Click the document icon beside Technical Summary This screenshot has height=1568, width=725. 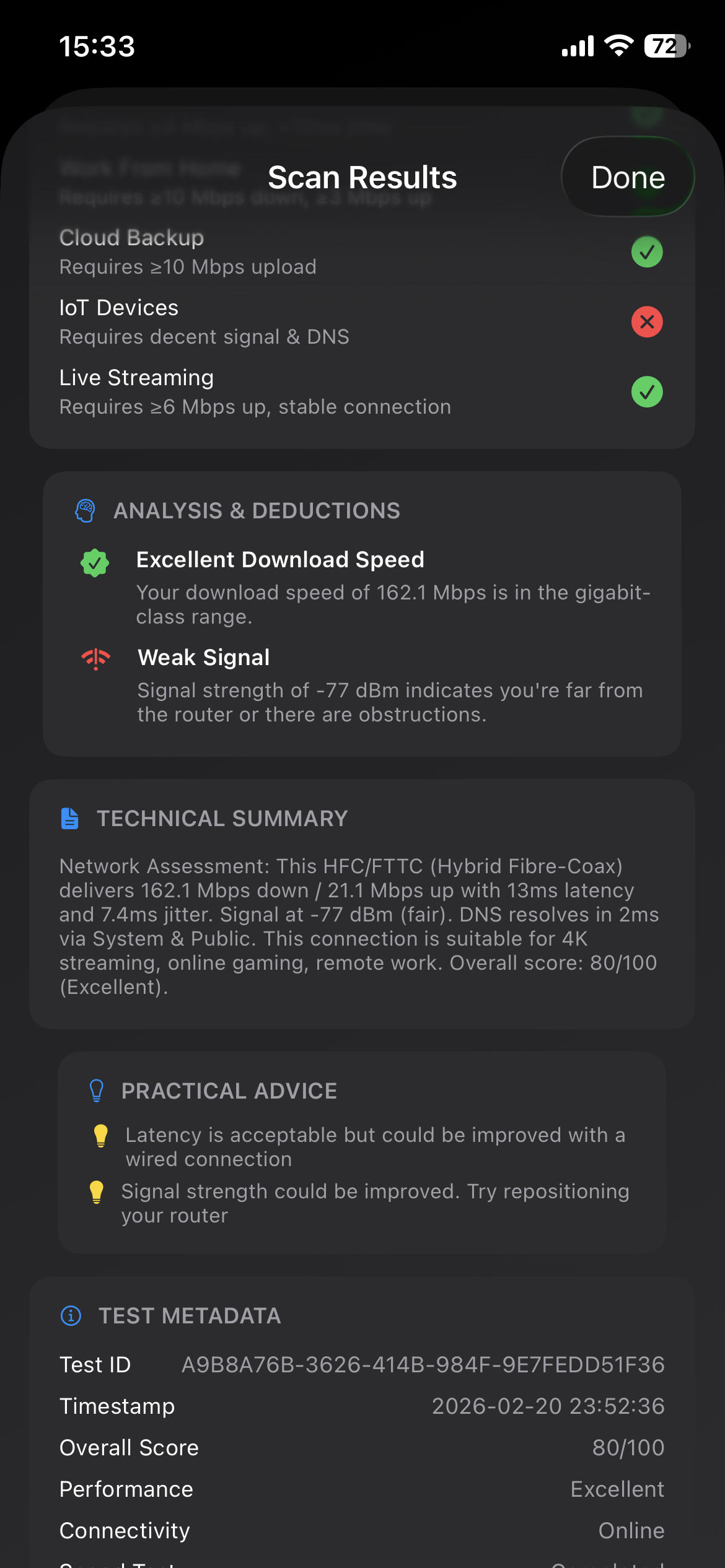(x=69, y=817)
